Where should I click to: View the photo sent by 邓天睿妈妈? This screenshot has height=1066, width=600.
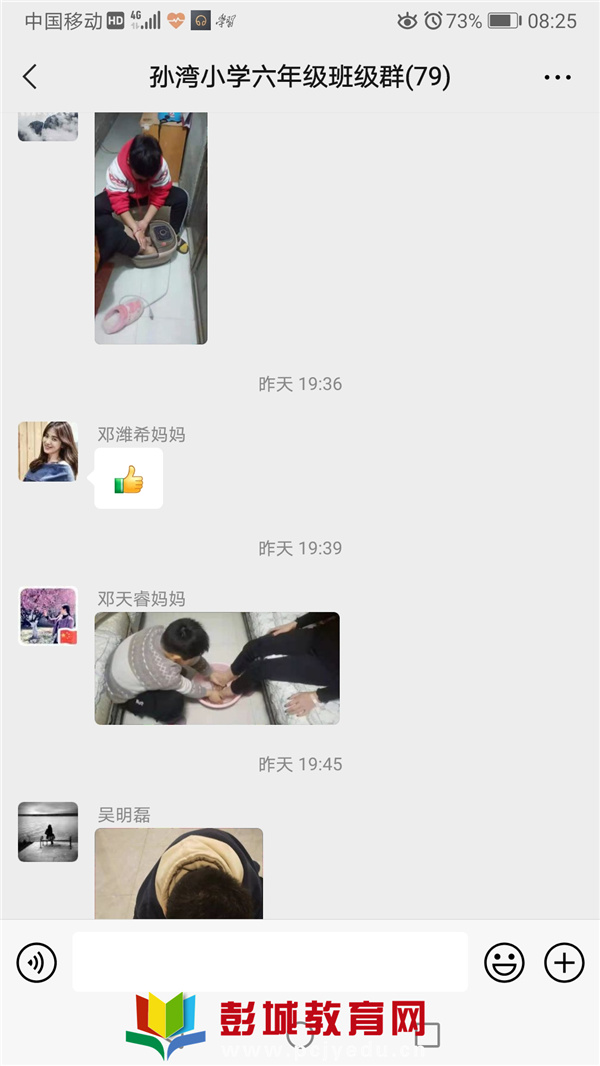click(x=217, y=668)
